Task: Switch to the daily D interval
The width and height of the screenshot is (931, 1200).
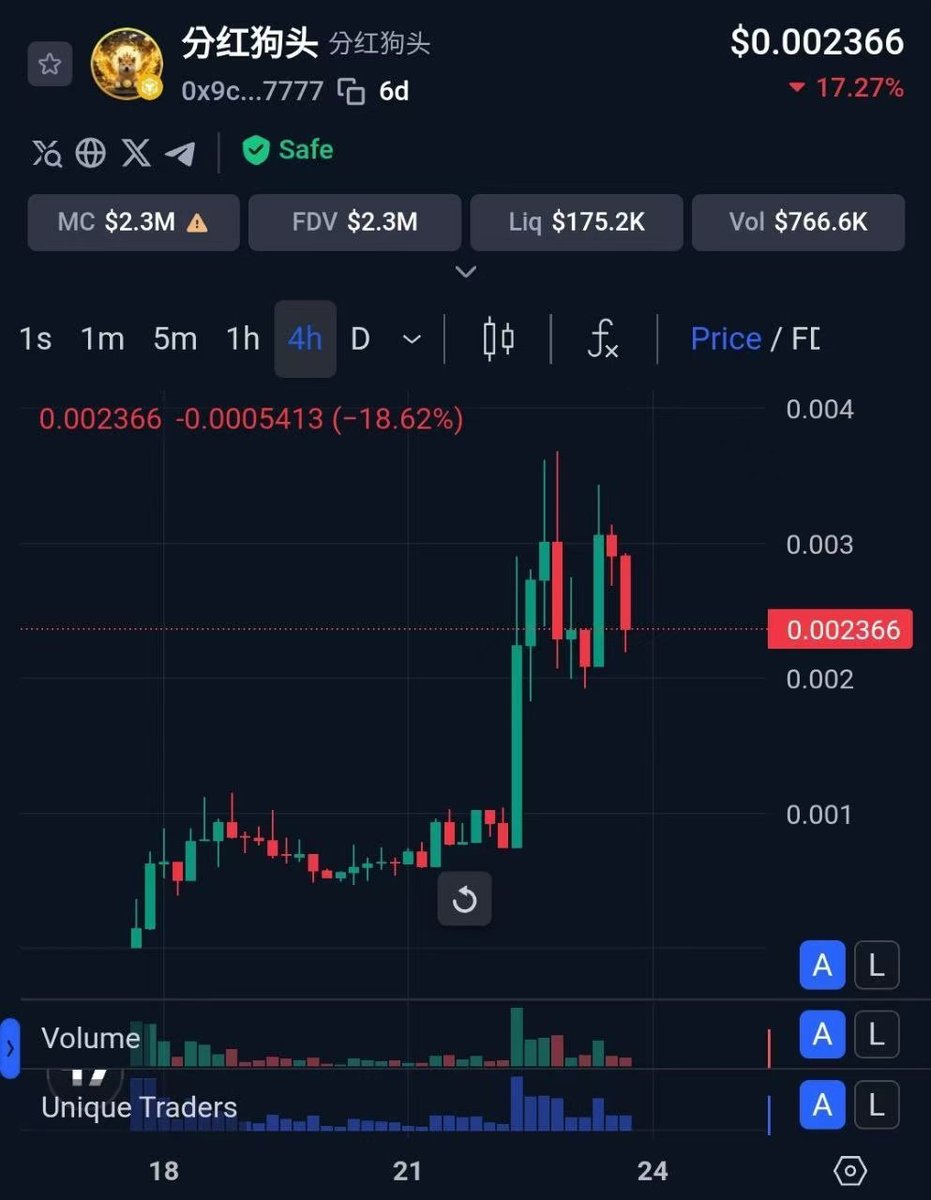Action: pos(360,339)
